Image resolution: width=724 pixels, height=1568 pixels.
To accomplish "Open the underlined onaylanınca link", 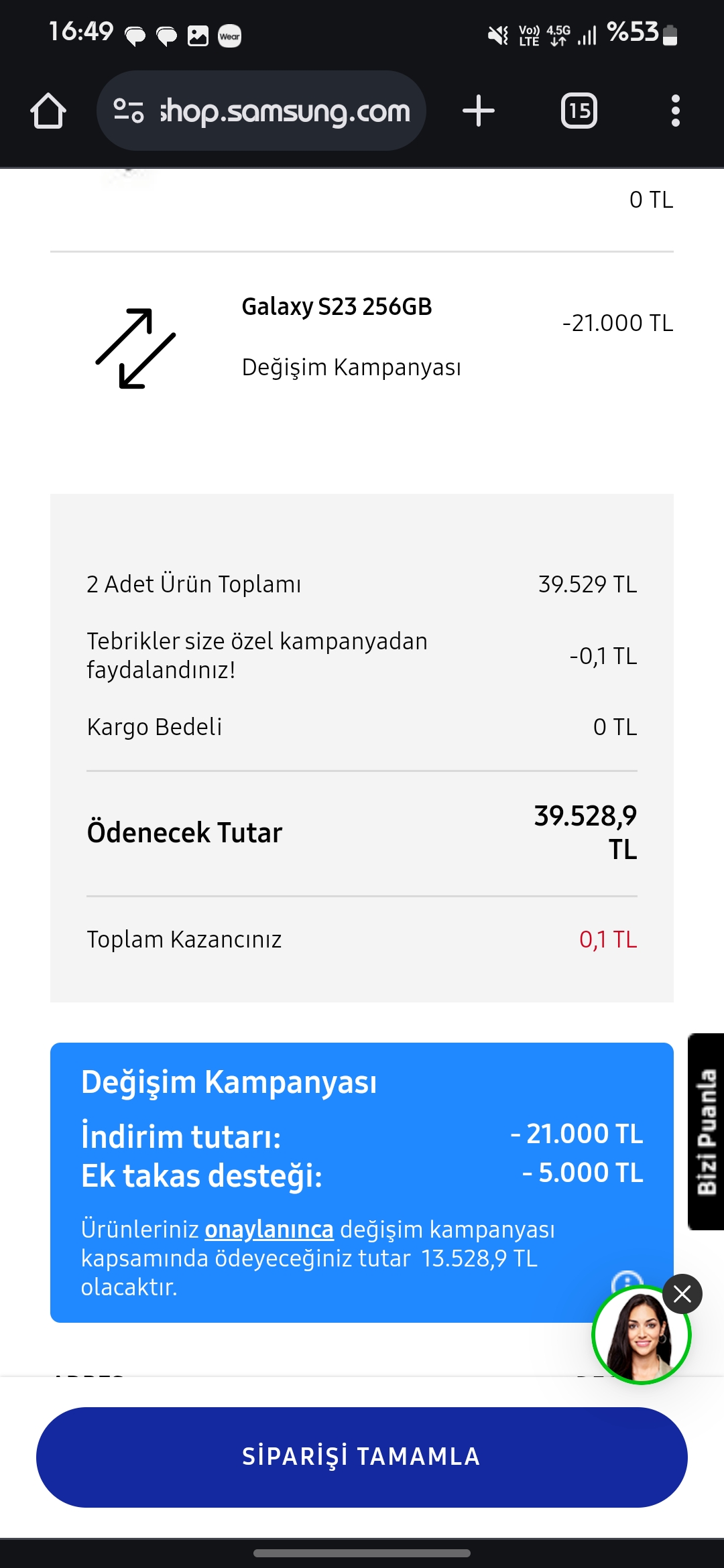I will coord(269,1230).
